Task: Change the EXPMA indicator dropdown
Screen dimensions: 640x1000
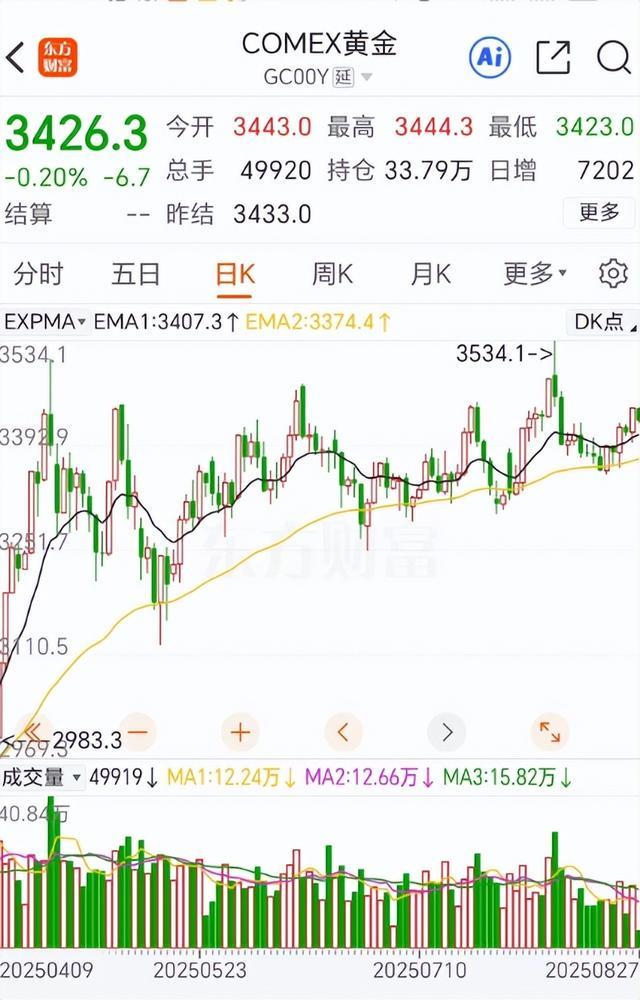Action: [44, 322]
